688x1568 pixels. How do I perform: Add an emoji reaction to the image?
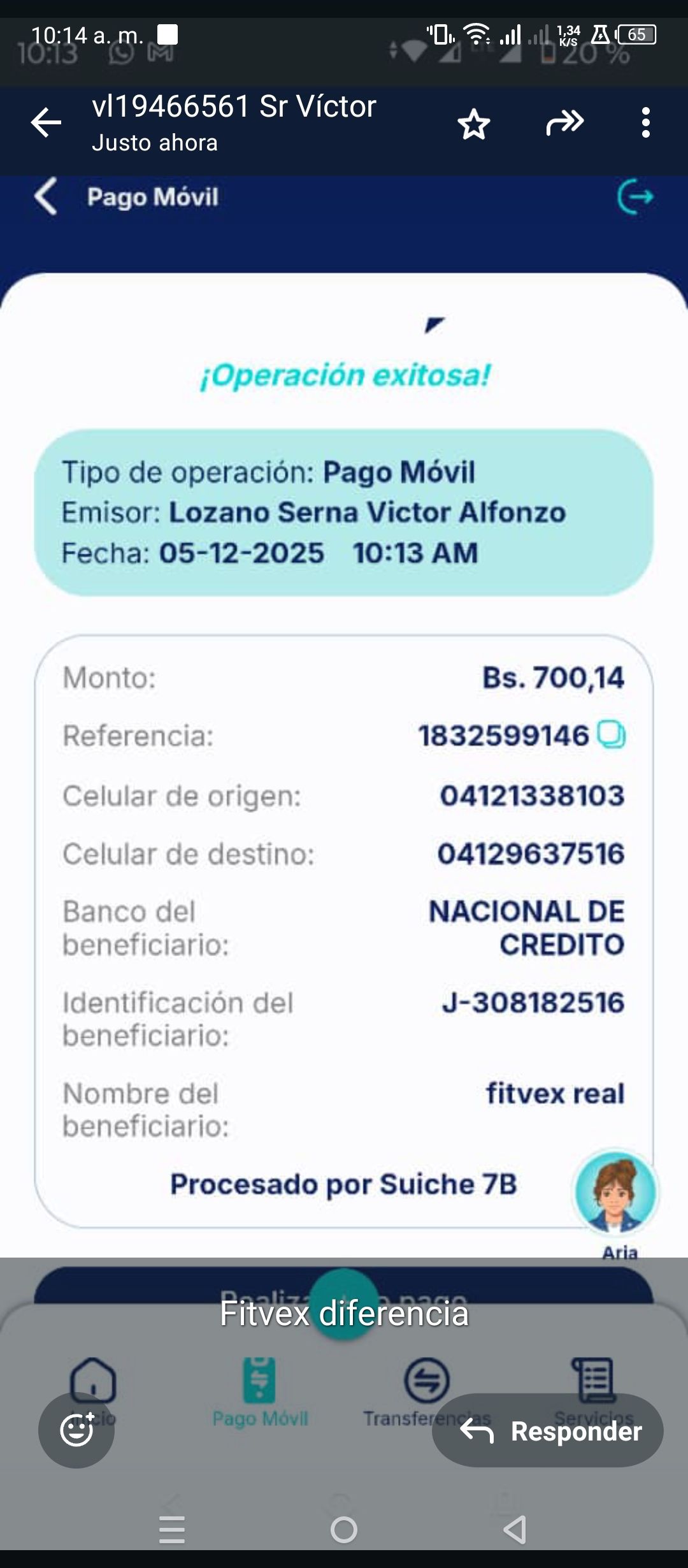point(76,1430)
